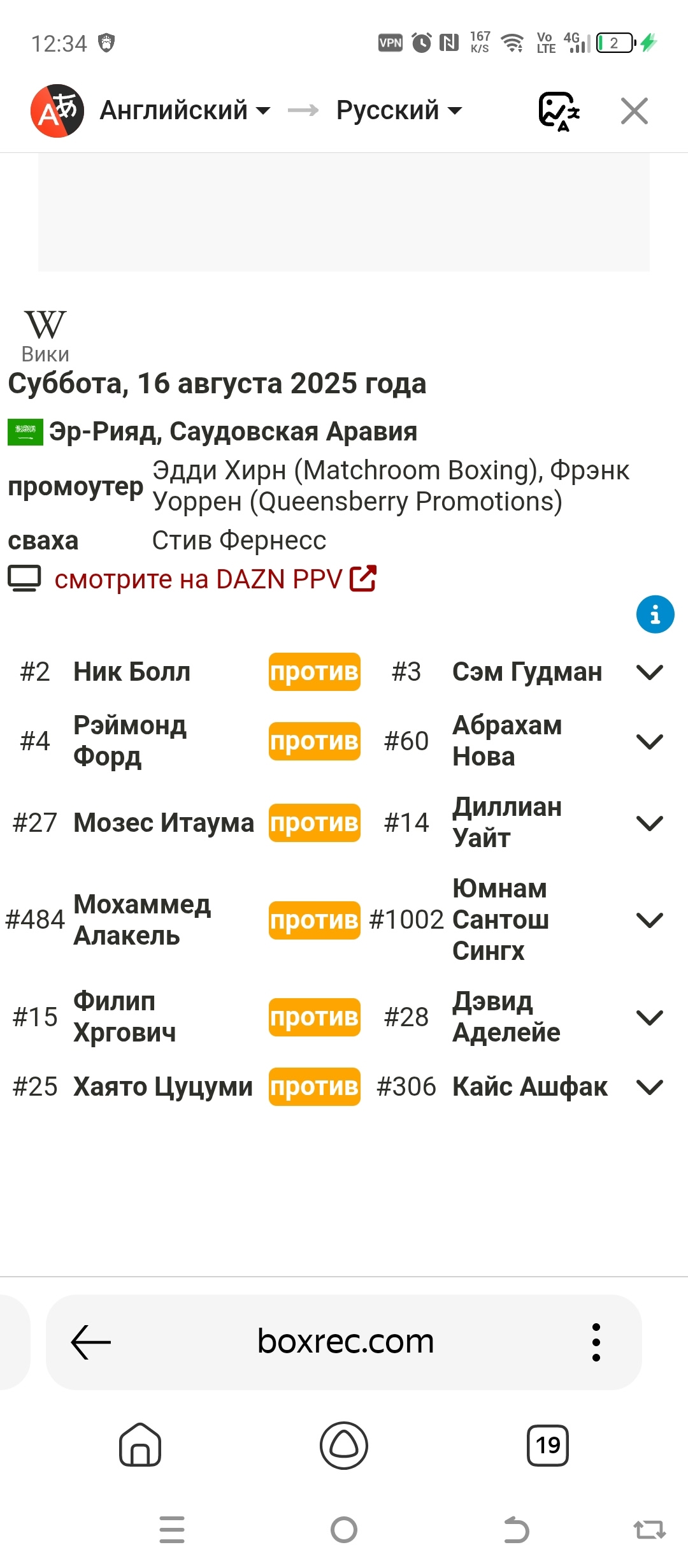Expand the Рэймонд Форд vs Абрахам Нова bout
Viewport: 688px width, 1568px height.
(650, 741)
